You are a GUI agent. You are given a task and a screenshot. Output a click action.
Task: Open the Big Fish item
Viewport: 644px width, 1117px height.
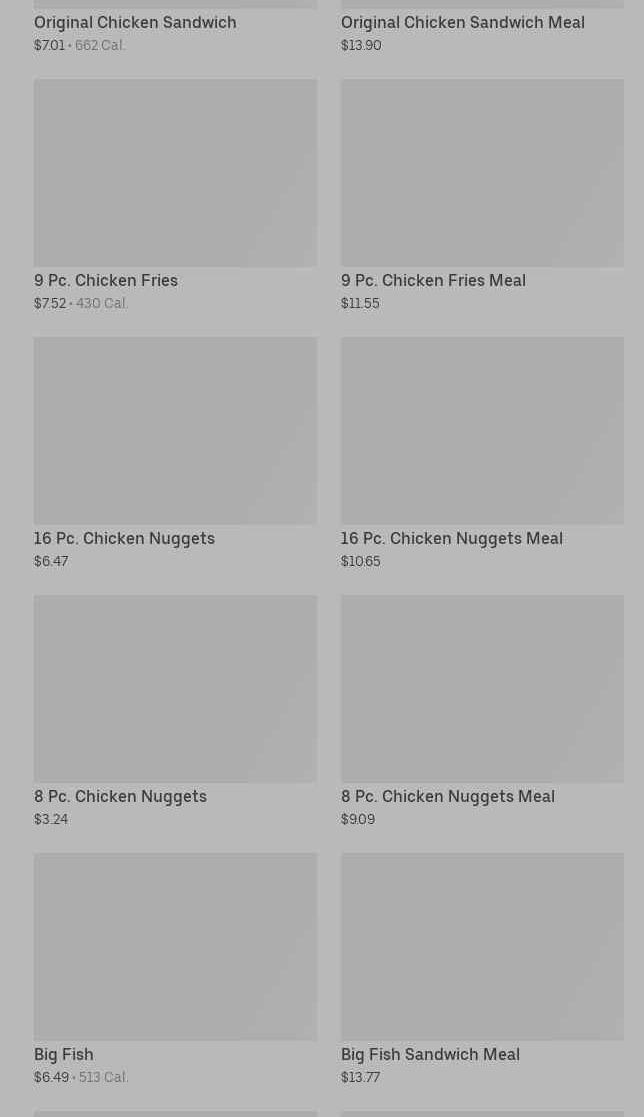(175, 969)
